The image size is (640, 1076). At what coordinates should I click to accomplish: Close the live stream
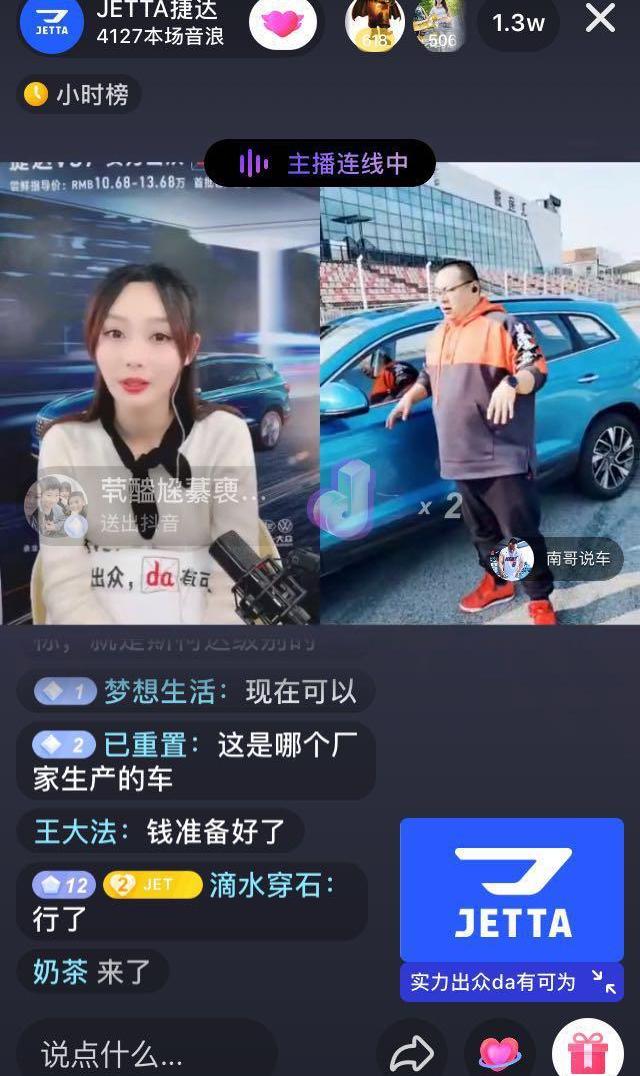[x=600, y=18]
